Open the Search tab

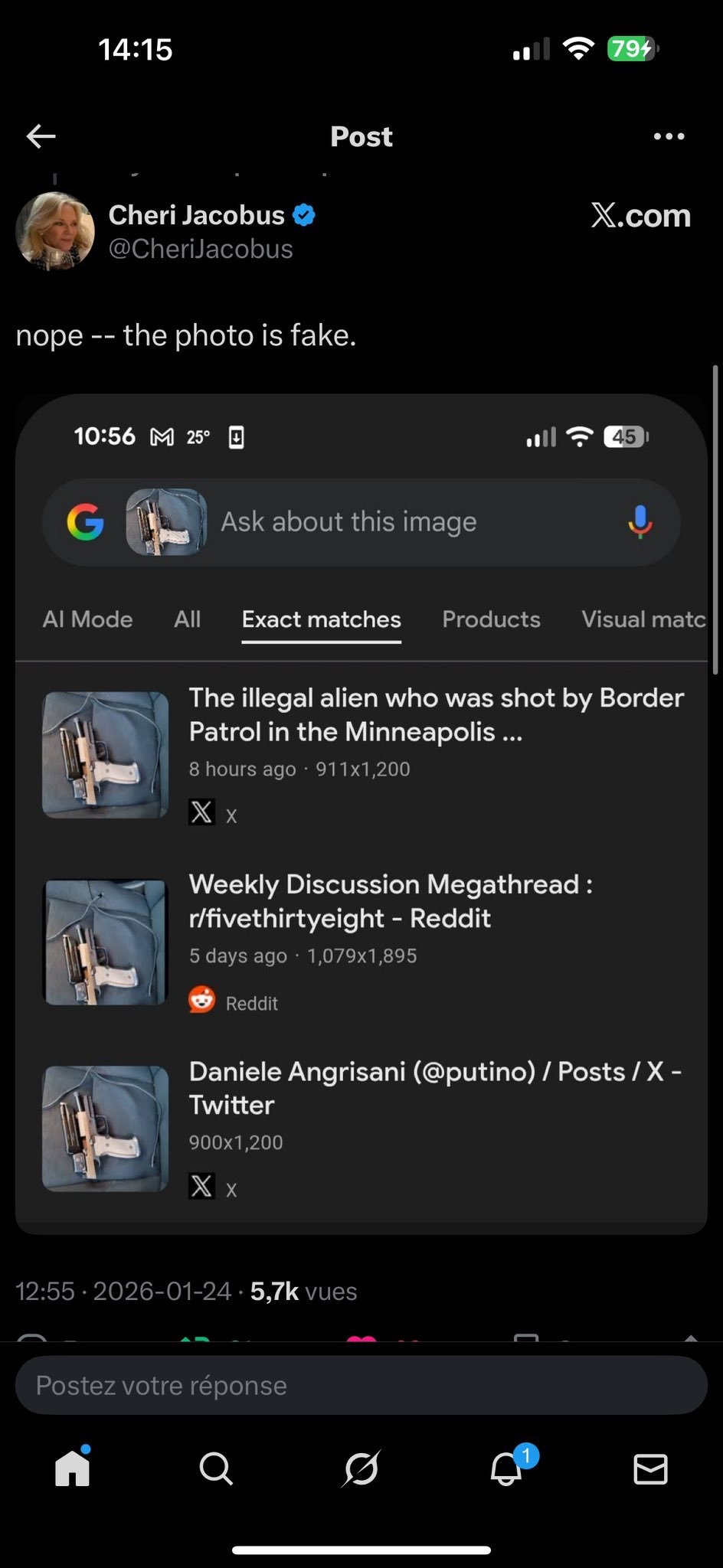coord(216,1468)
